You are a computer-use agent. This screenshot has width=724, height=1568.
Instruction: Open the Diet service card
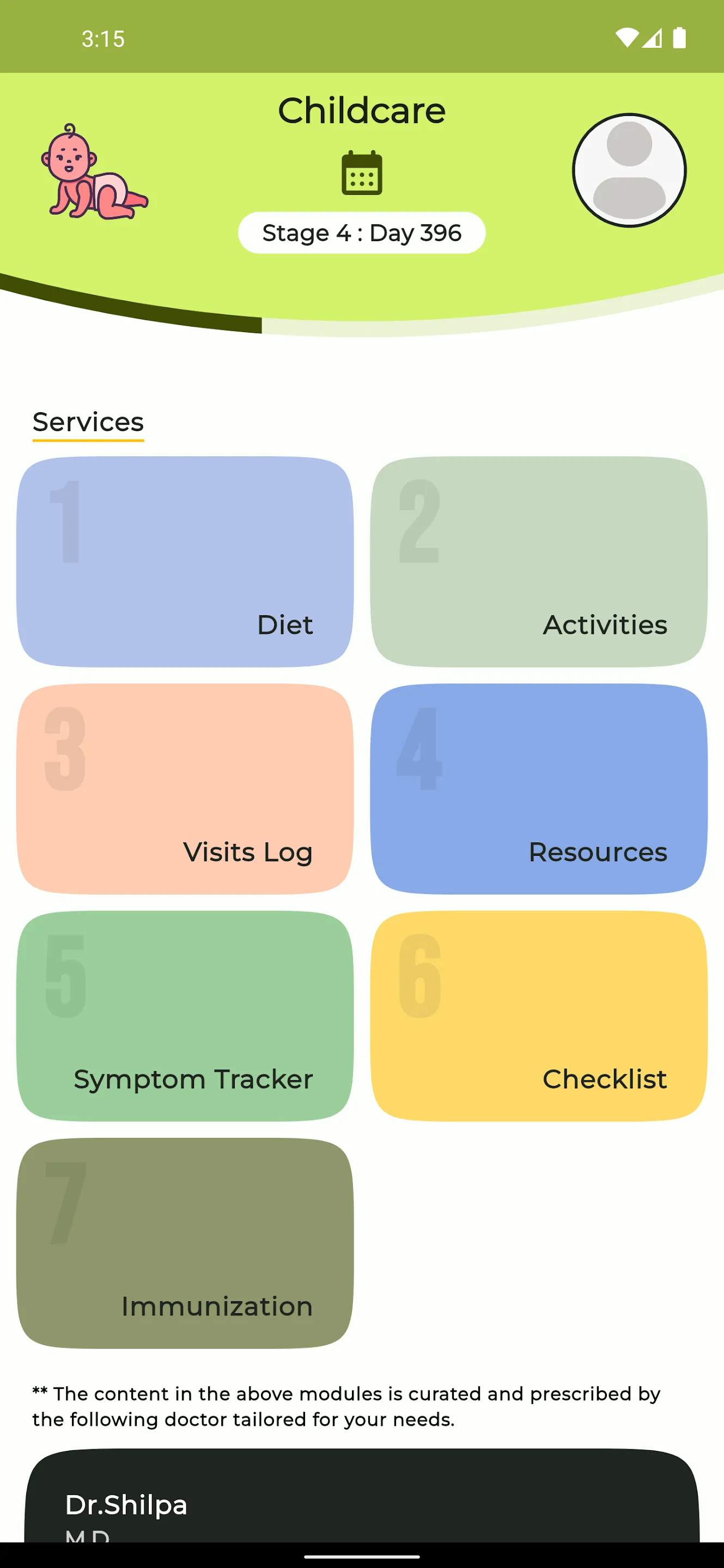pos(185,562)
